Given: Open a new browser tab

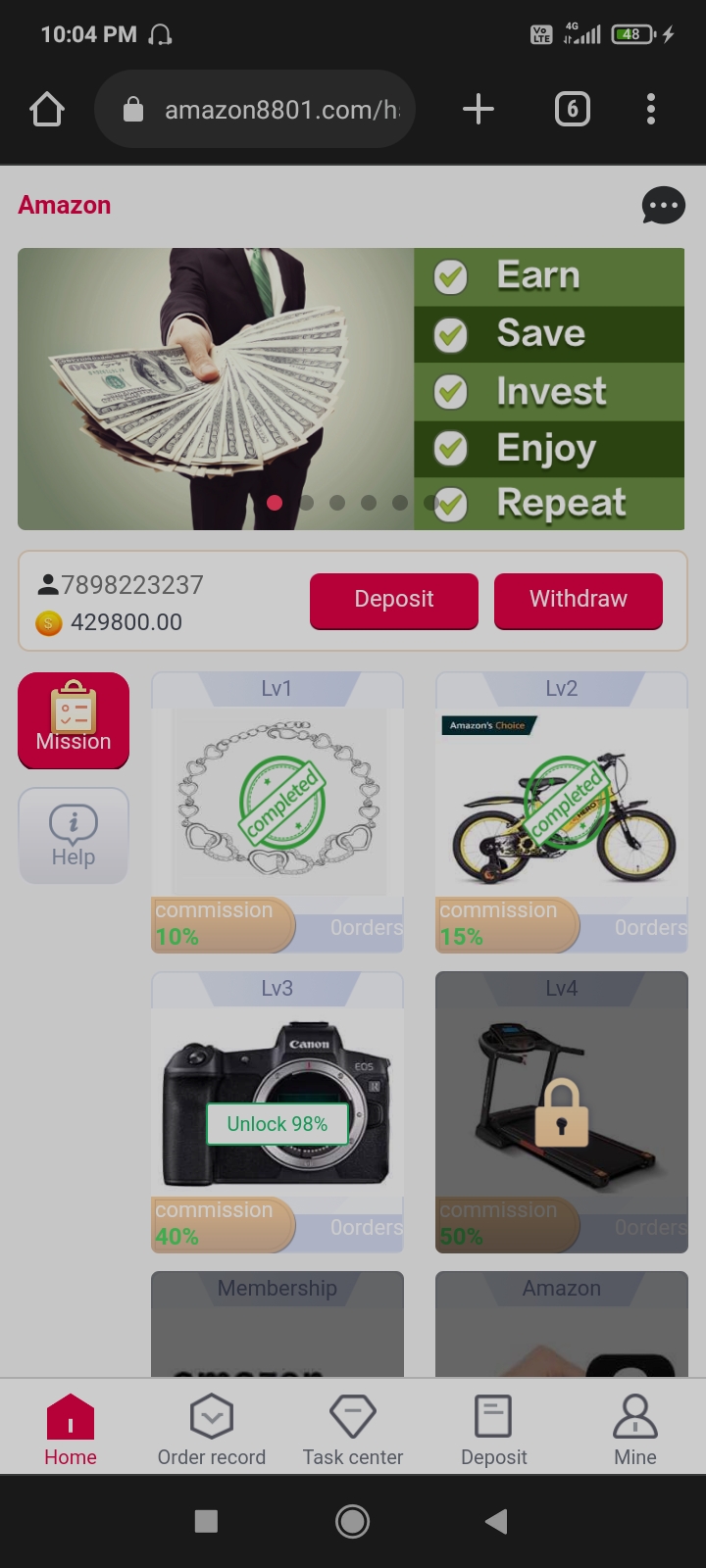Looking at the screenshot, I should coord(478,109).
